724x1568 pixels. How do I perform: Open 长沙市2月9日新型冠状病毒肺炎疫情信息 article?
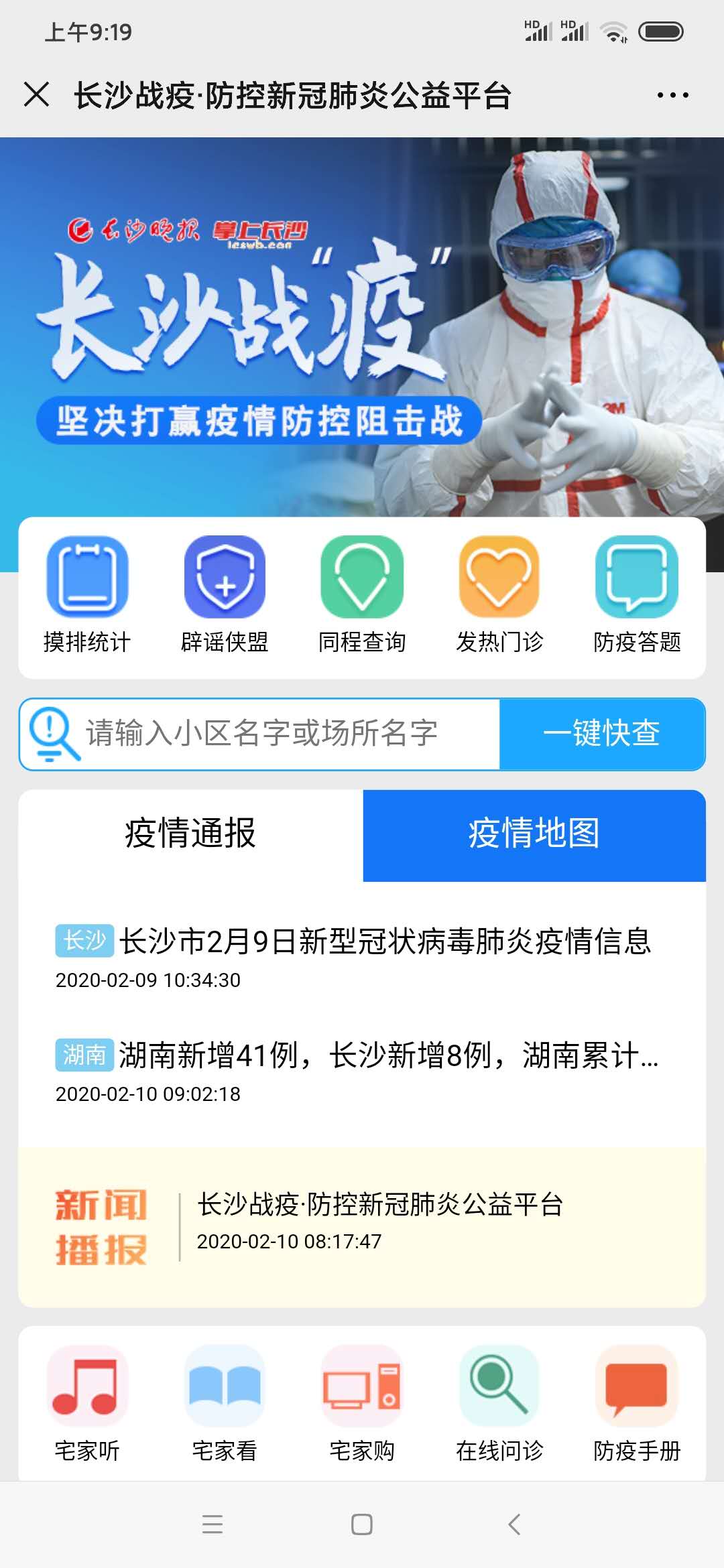point(385,941)
